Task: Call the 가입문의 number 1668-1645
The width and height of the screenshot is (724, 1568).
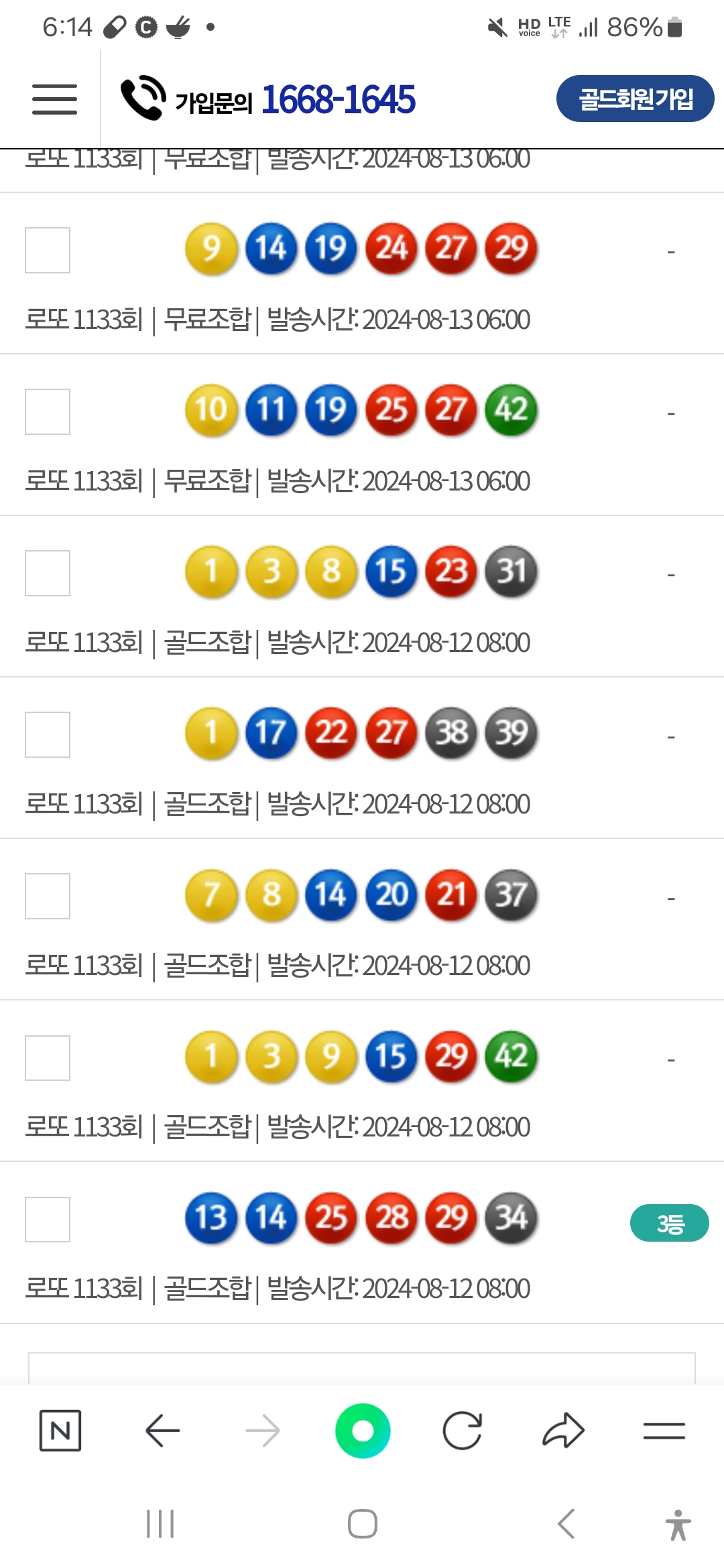Action: coord(338,99)
